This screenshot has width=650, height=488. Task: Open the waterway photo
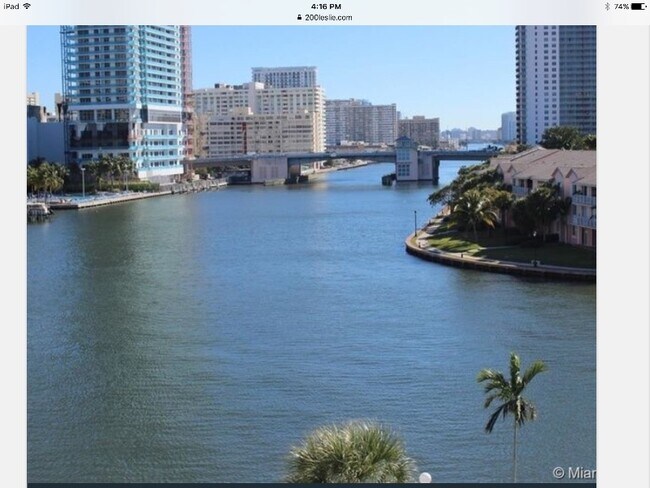(x=311, y=254)
